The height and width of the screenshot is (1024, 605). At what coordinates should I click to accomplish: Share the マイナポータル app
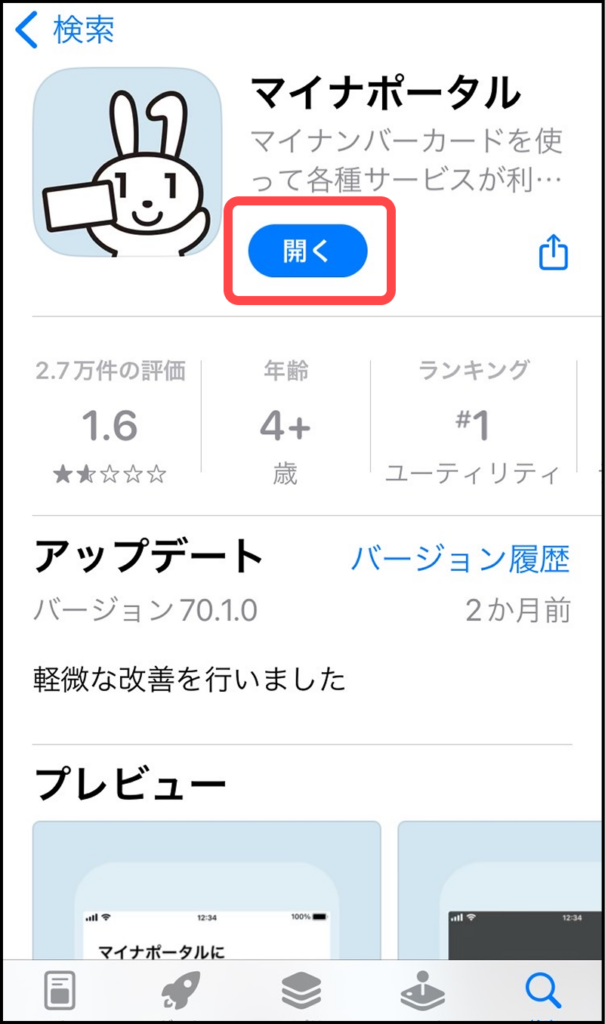coord(553,253)
